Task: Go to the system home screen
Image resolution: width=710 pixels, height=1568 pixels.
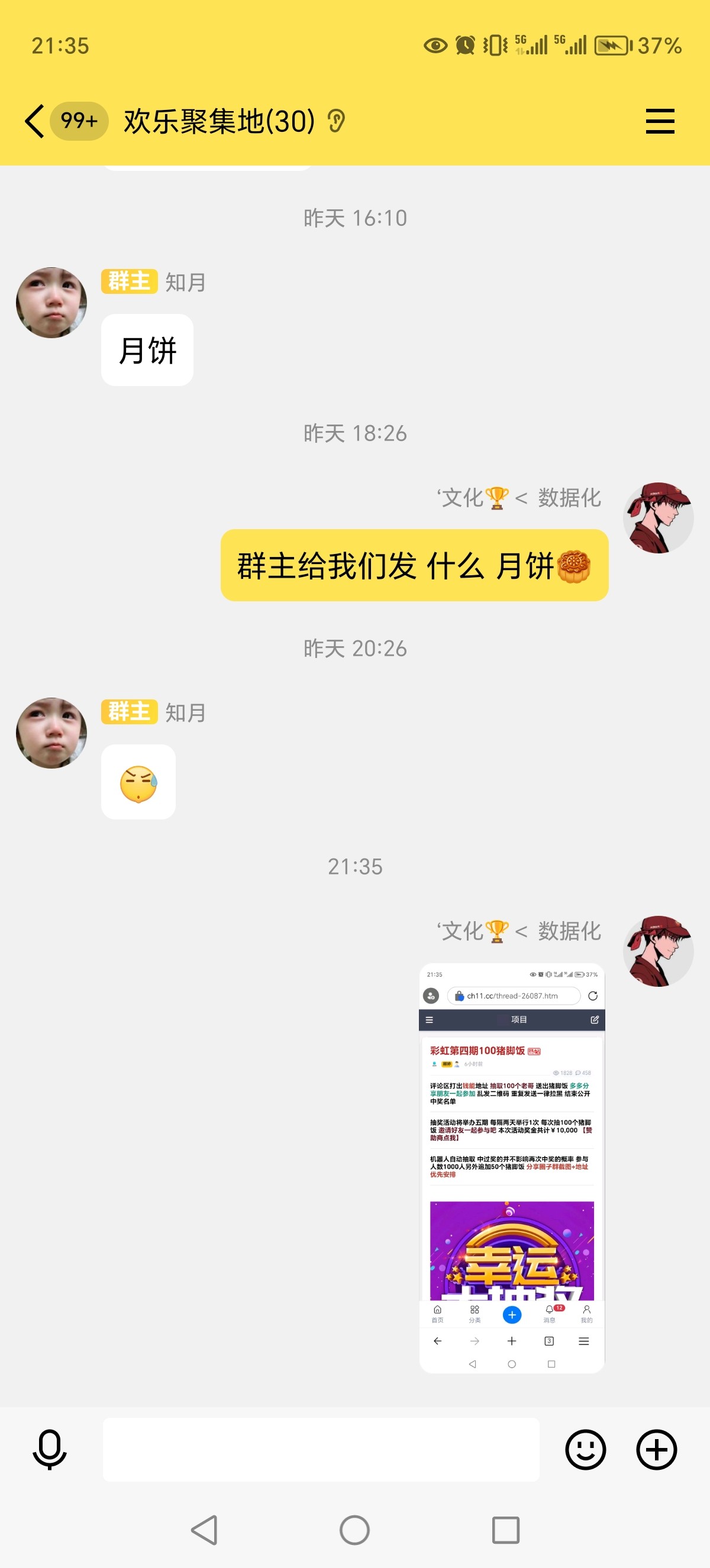Action: [354, 1530]
